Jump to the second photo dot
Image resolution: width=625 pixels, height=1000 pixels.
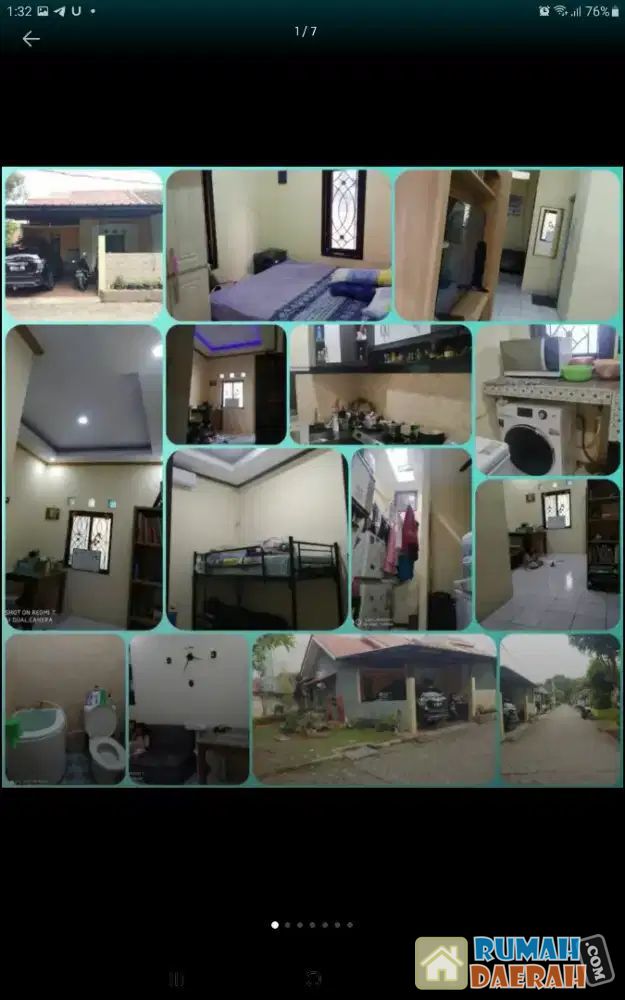coord(288,925)
